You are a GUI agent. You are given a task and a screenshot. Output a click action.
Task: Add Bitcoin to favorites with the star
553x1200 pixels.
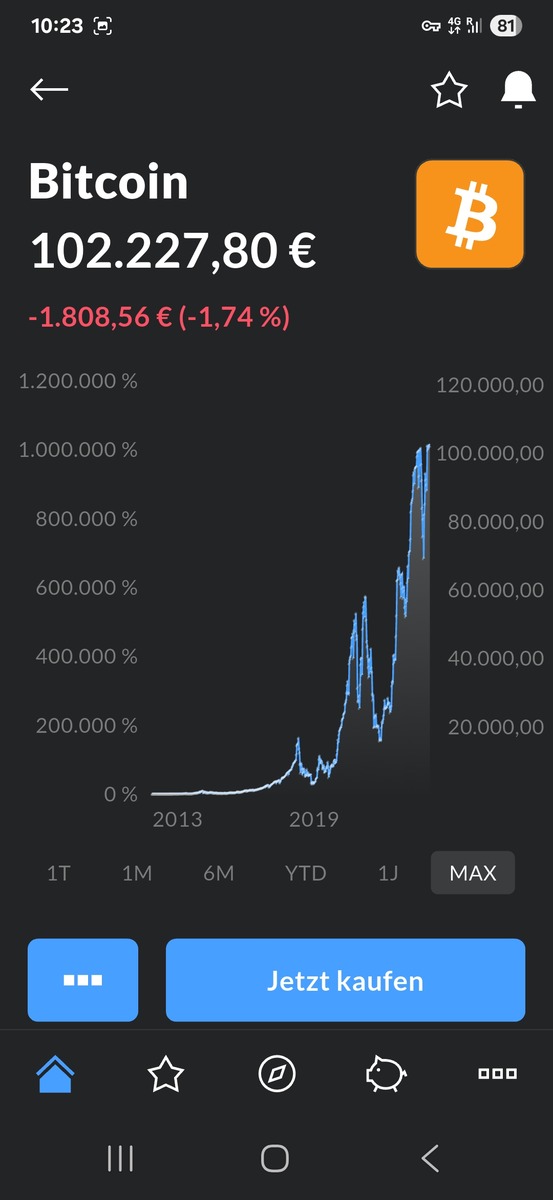click(449, 91)
